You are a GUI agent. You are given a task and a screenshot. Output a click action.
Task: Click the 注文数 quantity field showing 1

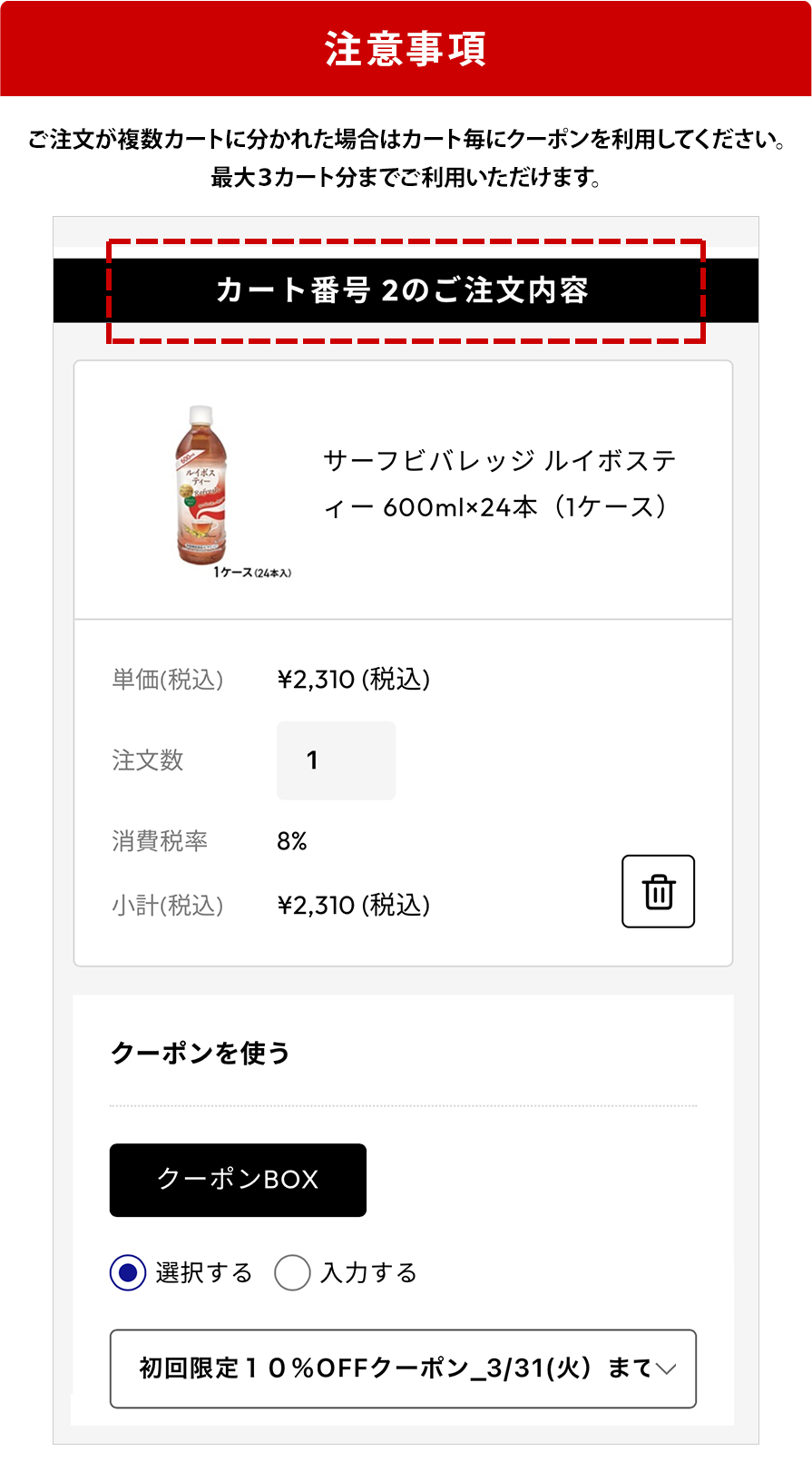tap(336, 760)
